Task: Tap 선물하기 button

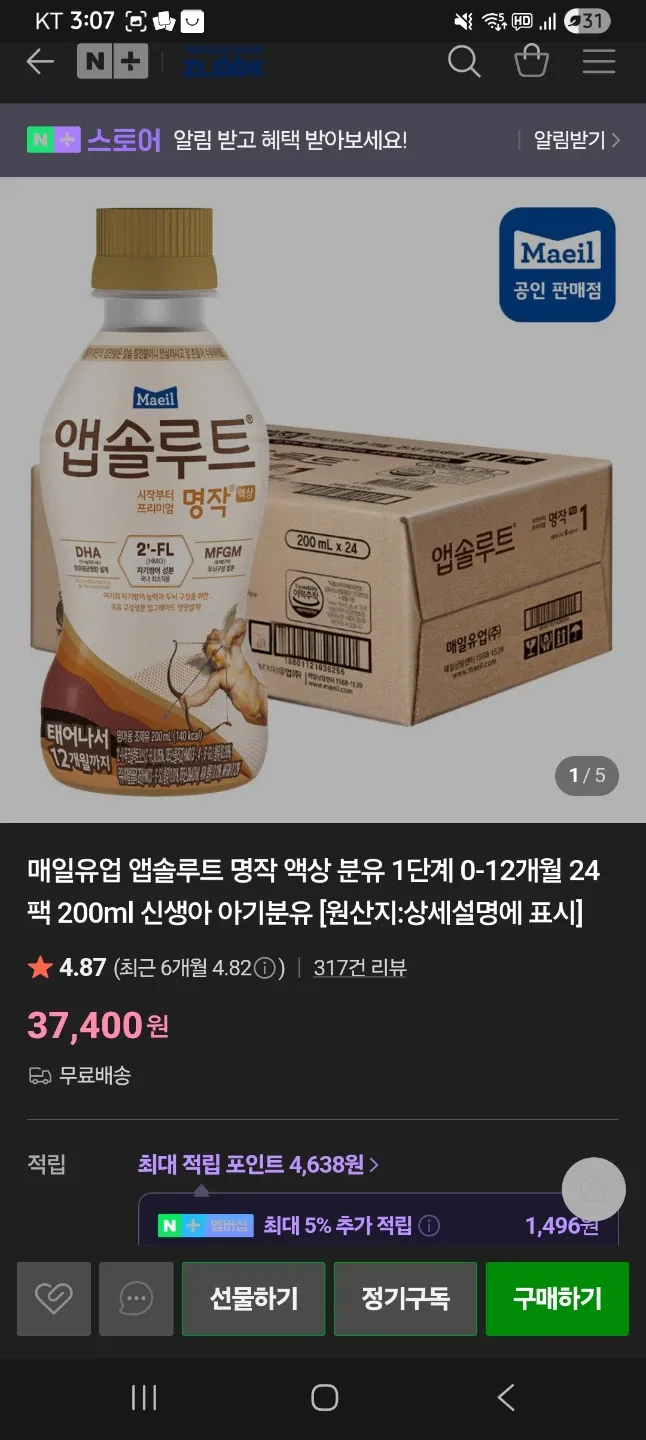Action: 253,1298
